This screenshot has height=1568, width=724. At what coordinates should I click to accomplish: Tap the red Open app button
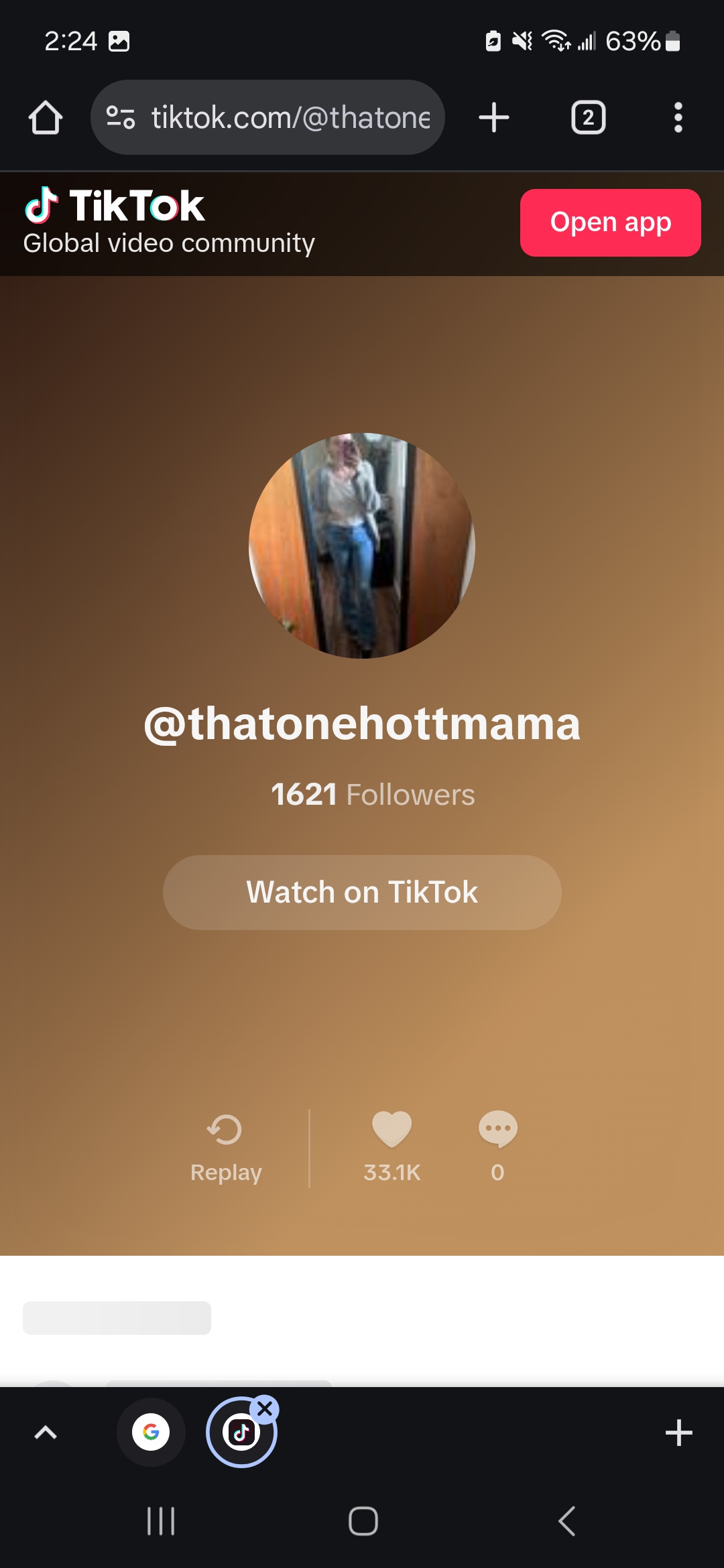611,222
